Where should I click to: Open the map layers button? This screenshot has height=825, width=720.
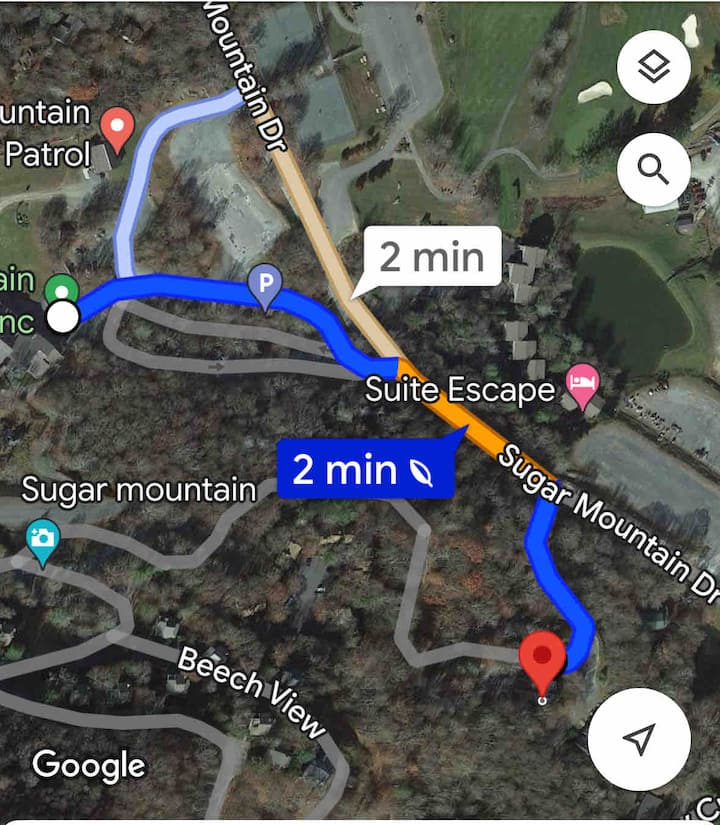[x=653, y=70]
